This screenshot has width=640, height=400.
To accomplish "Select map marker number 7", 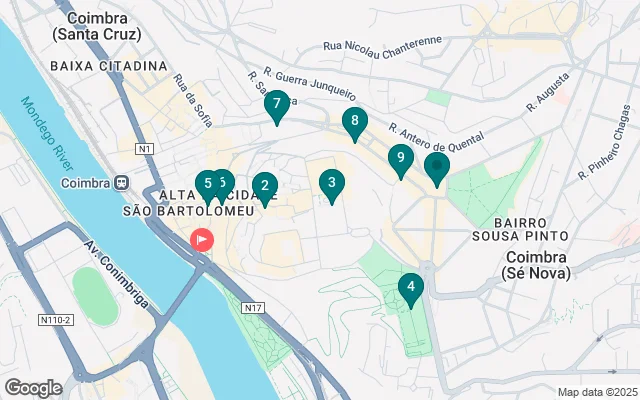I will tap(277, 104).
